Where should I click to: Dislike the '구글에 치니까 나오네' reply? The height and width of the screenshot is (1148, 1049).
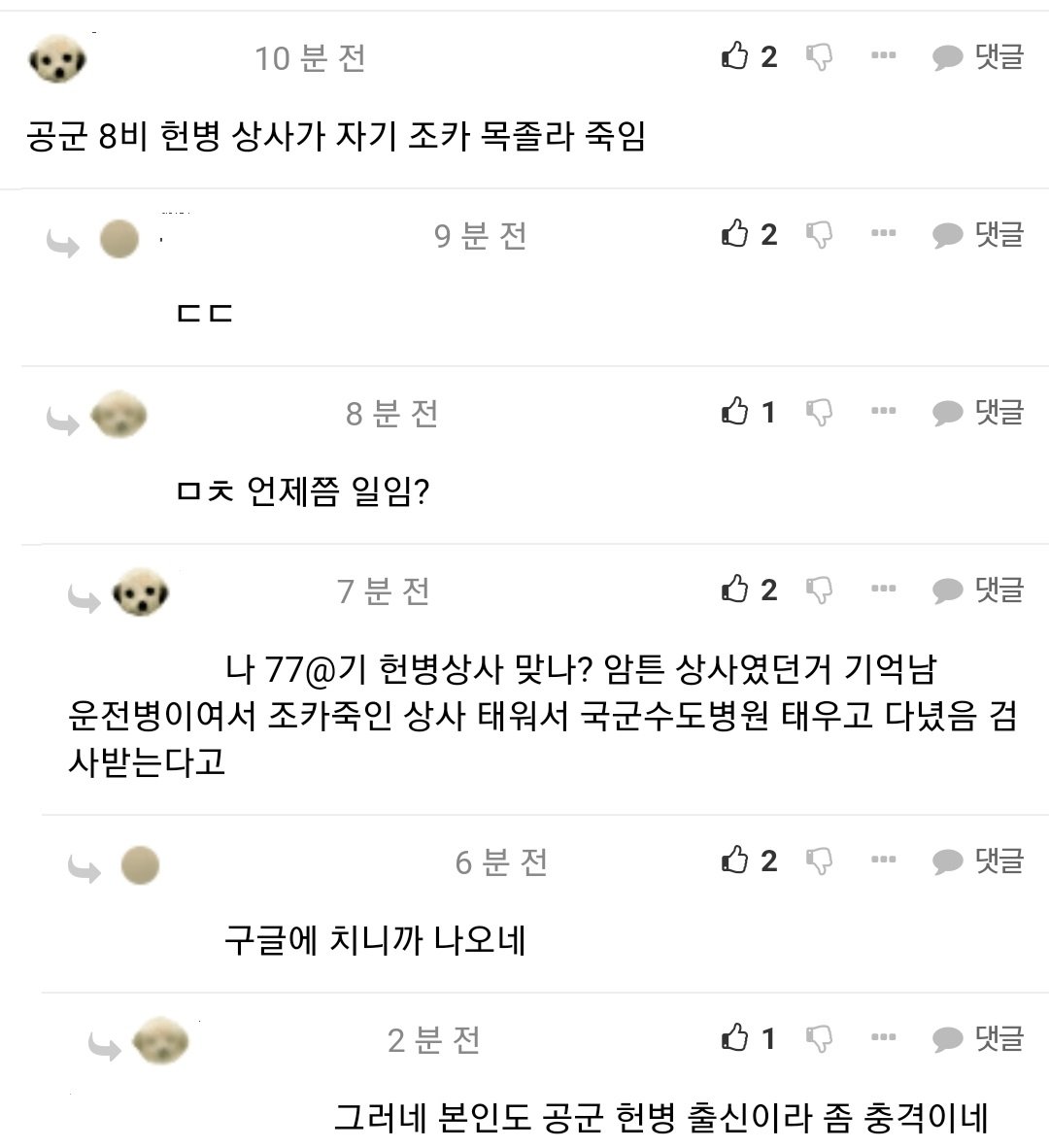click(x=820, y=861)
